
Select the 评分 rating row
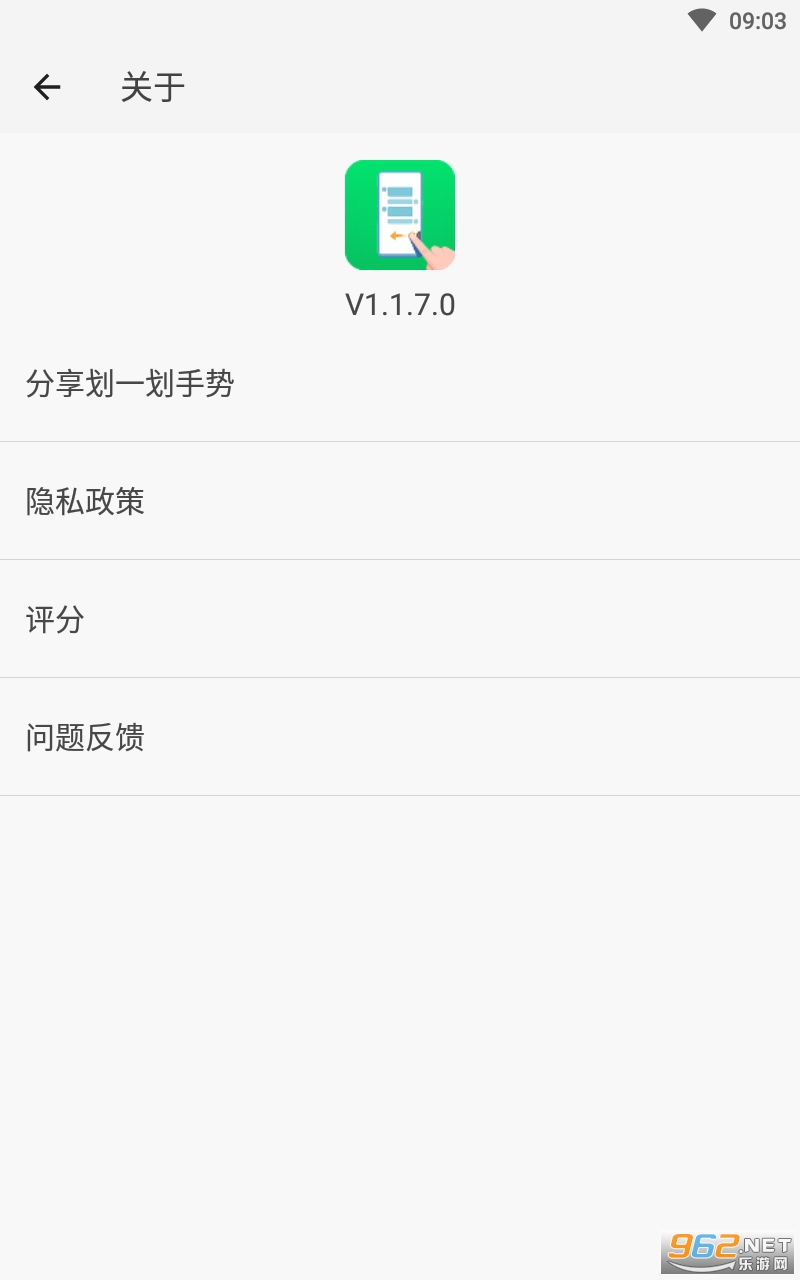[x=400, y=619]
